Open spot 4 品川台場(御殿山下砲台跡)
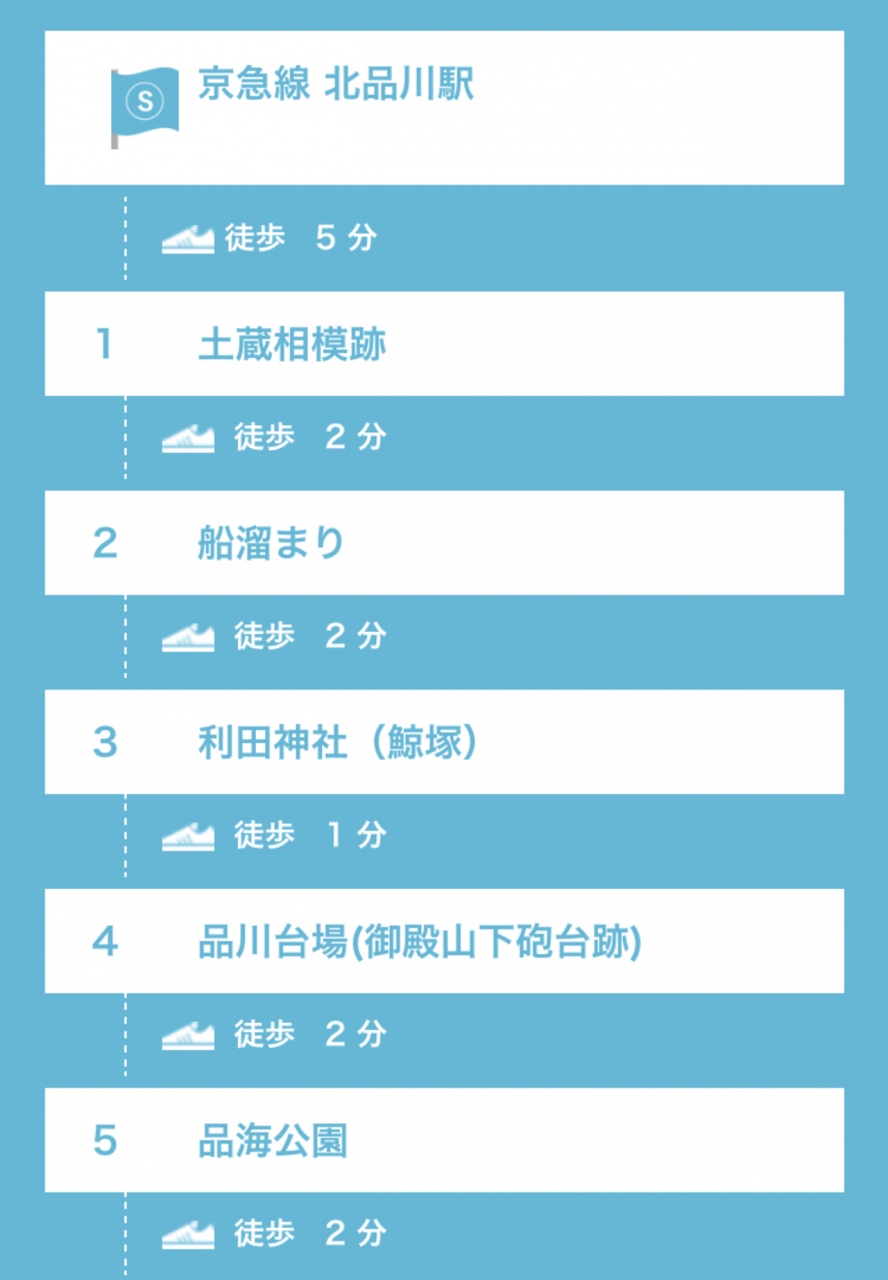The width and height of the screenshot is (888, 1280). 419,942
